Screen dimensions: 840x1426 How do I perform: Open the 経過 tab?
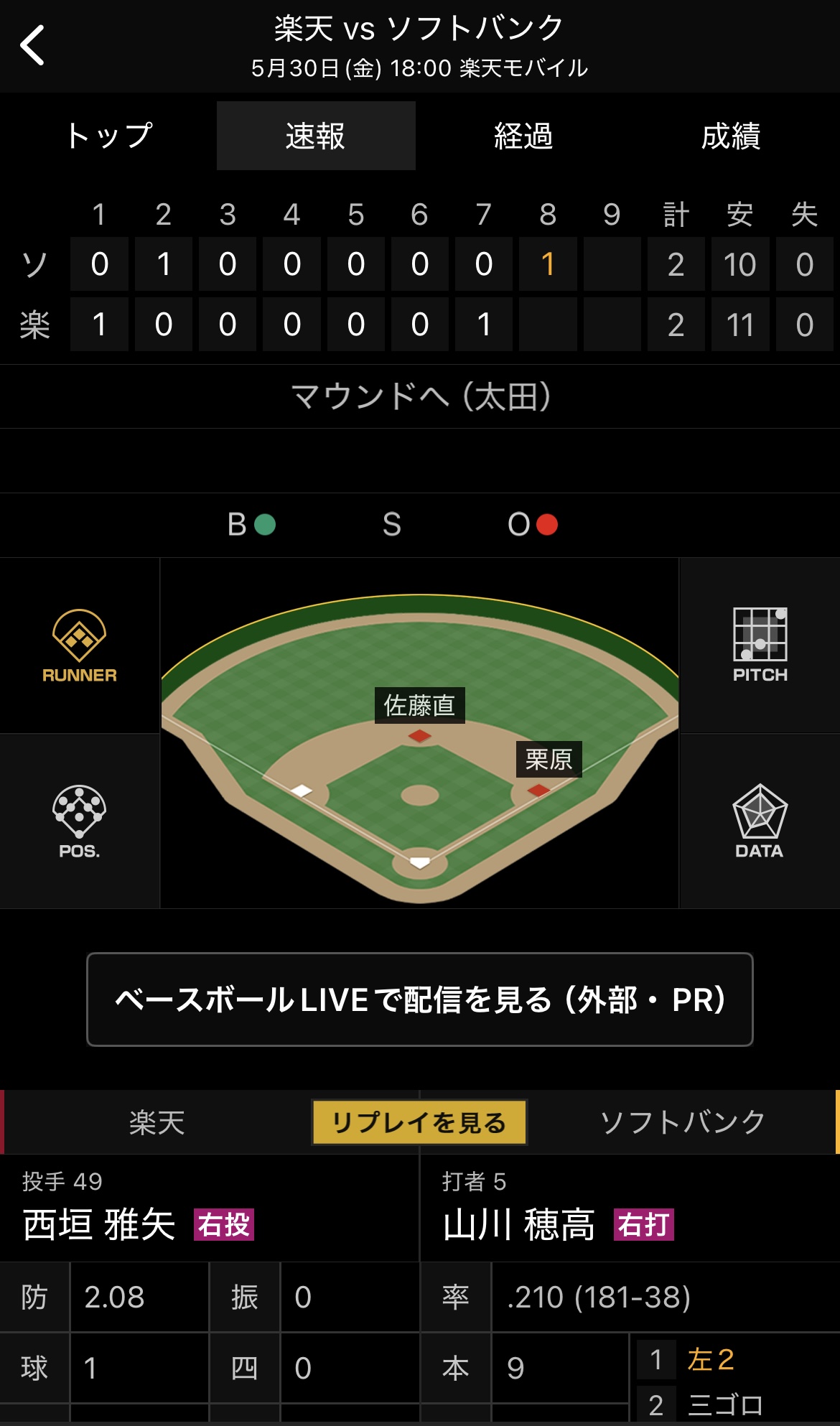pyautogui.click(x=523, y=136)
